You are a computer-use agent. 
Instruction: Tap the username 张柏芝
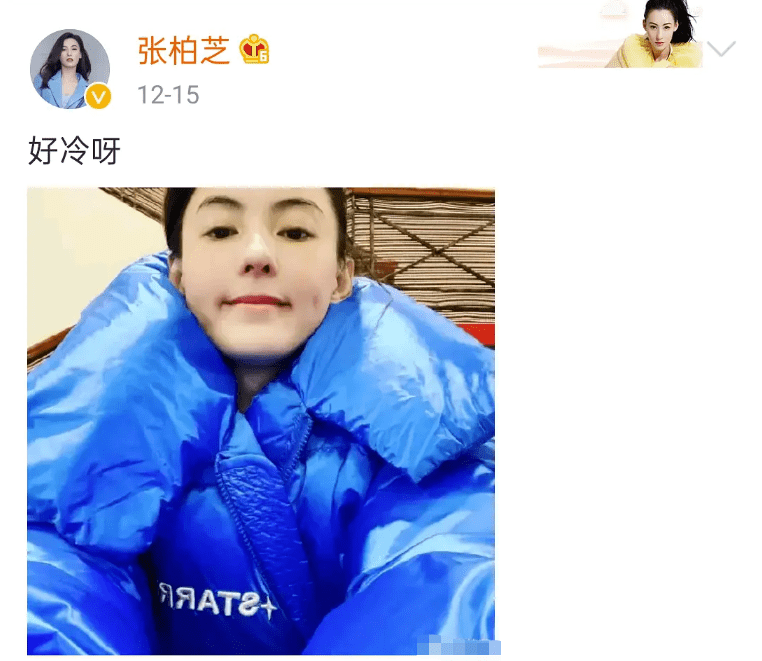click(184, 49)
